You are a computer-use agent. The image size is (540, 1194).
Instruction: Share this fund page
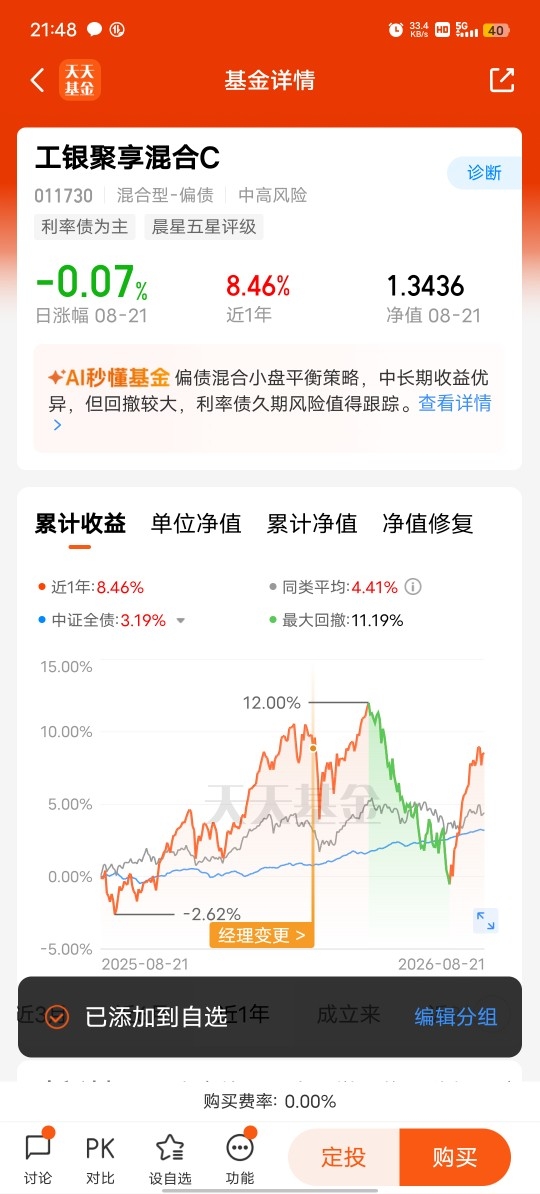pos(502,80)
